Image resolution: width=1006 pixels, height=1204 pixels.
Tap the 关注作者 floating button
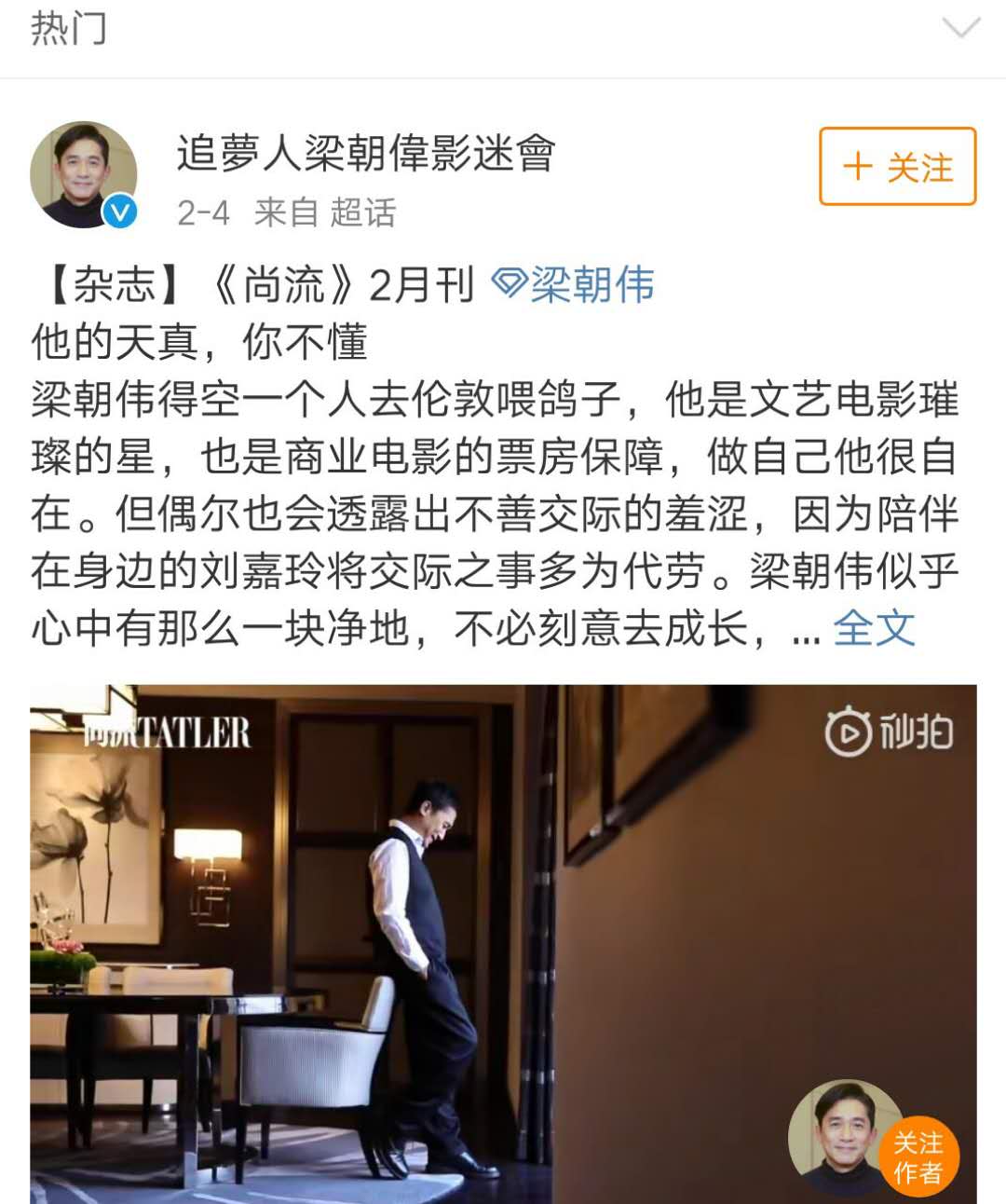918,1156
